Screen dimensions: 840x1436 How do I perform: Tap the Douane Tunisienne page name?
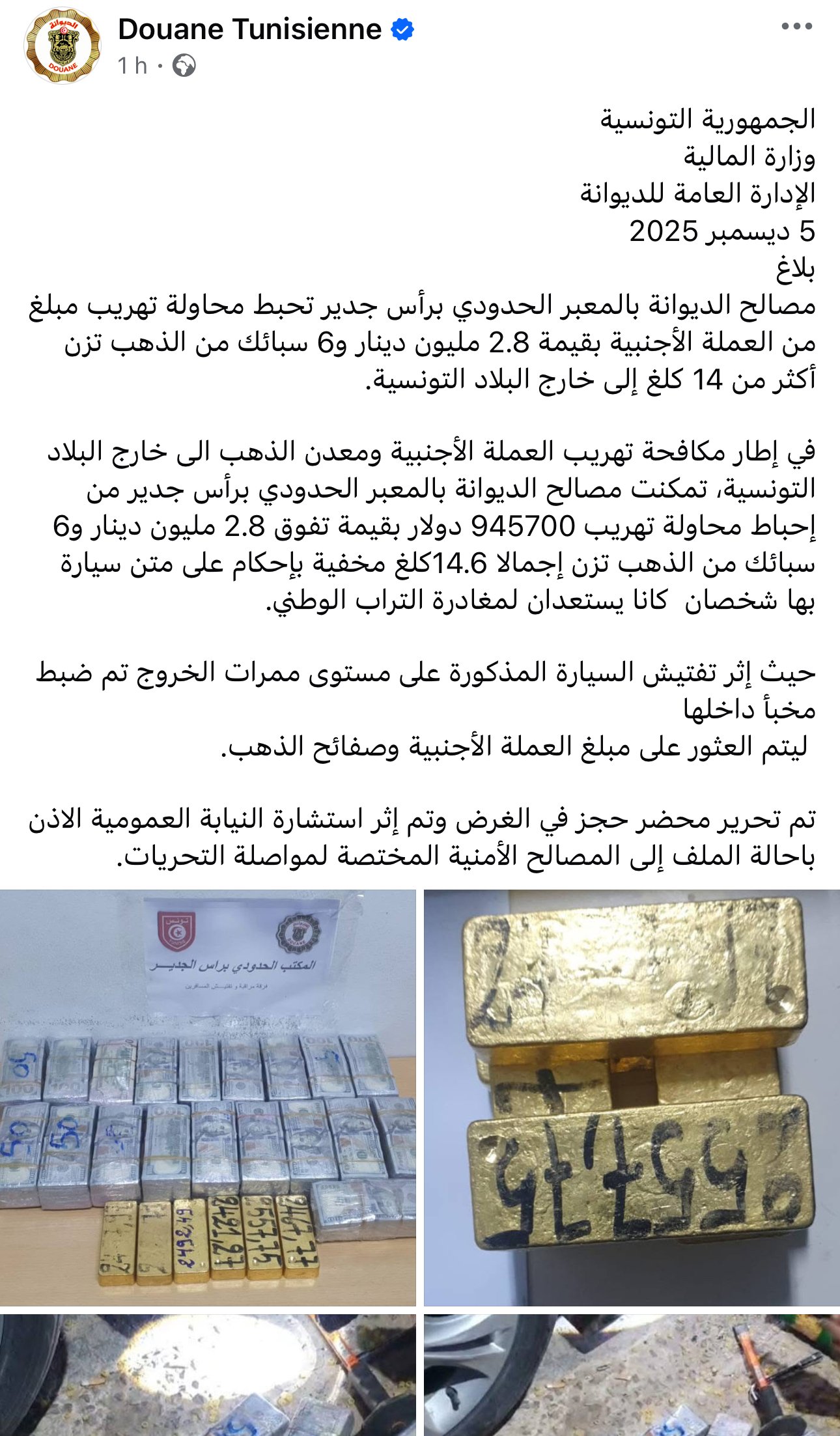(x=249, y=29)
